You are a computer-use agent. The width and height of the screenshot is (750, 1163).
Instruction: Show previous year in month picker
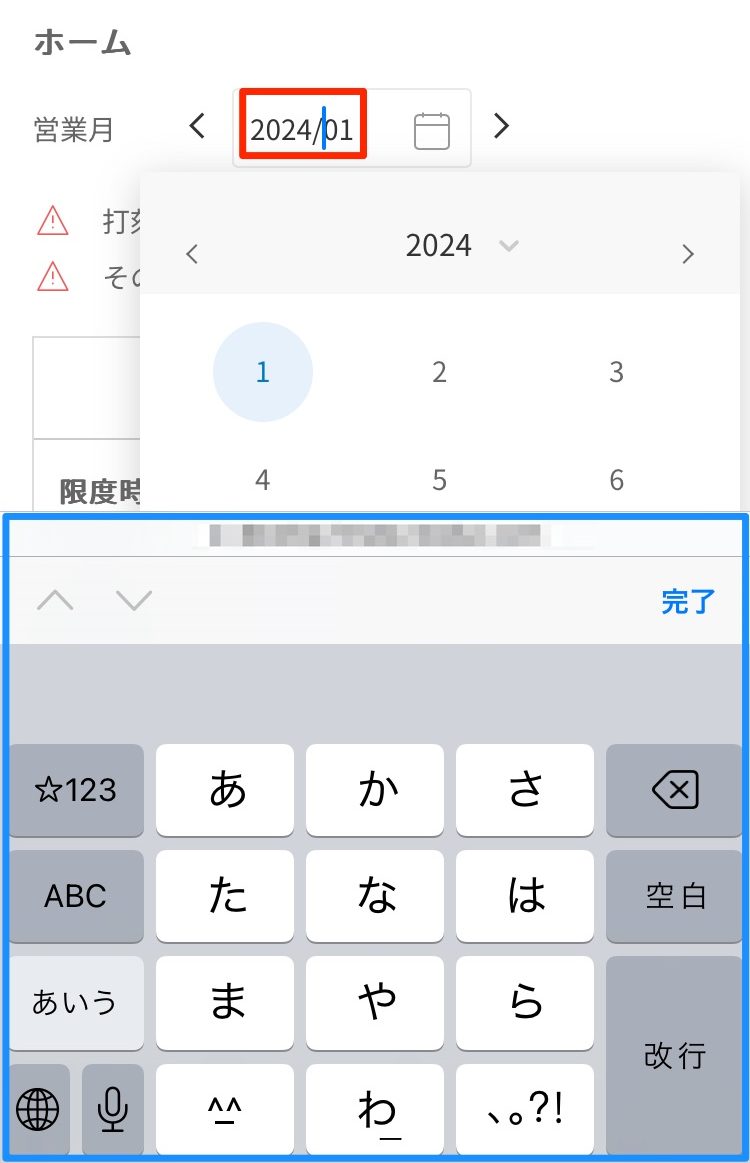click(193, 254)
